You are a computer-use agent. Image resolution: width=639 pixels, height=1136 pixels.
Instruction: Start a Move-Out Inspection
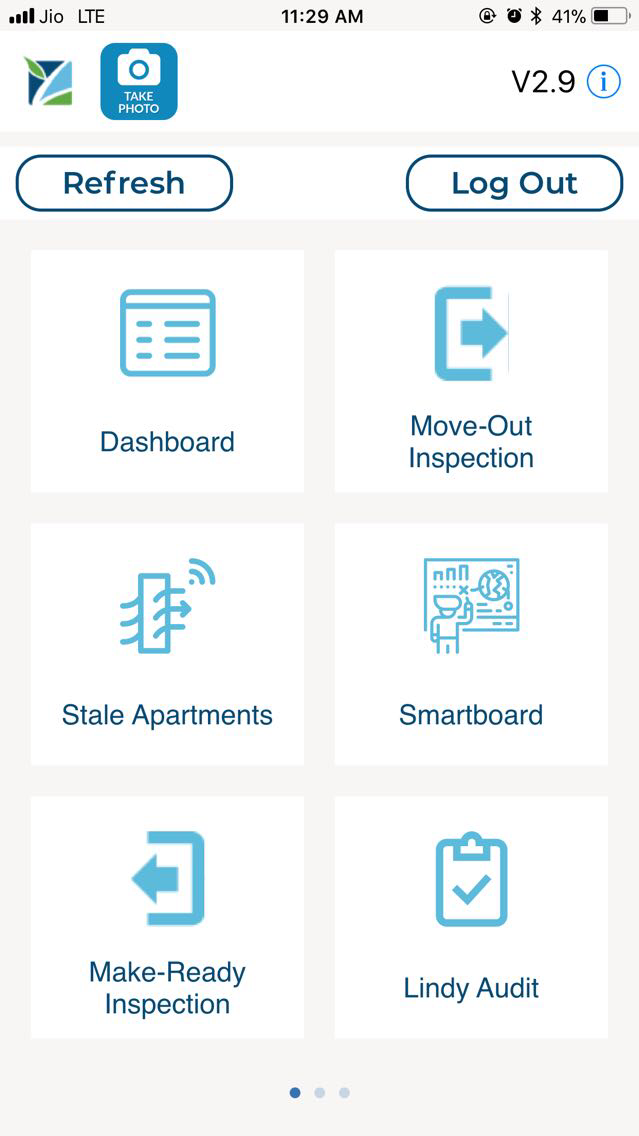click(x=471, y=371)
